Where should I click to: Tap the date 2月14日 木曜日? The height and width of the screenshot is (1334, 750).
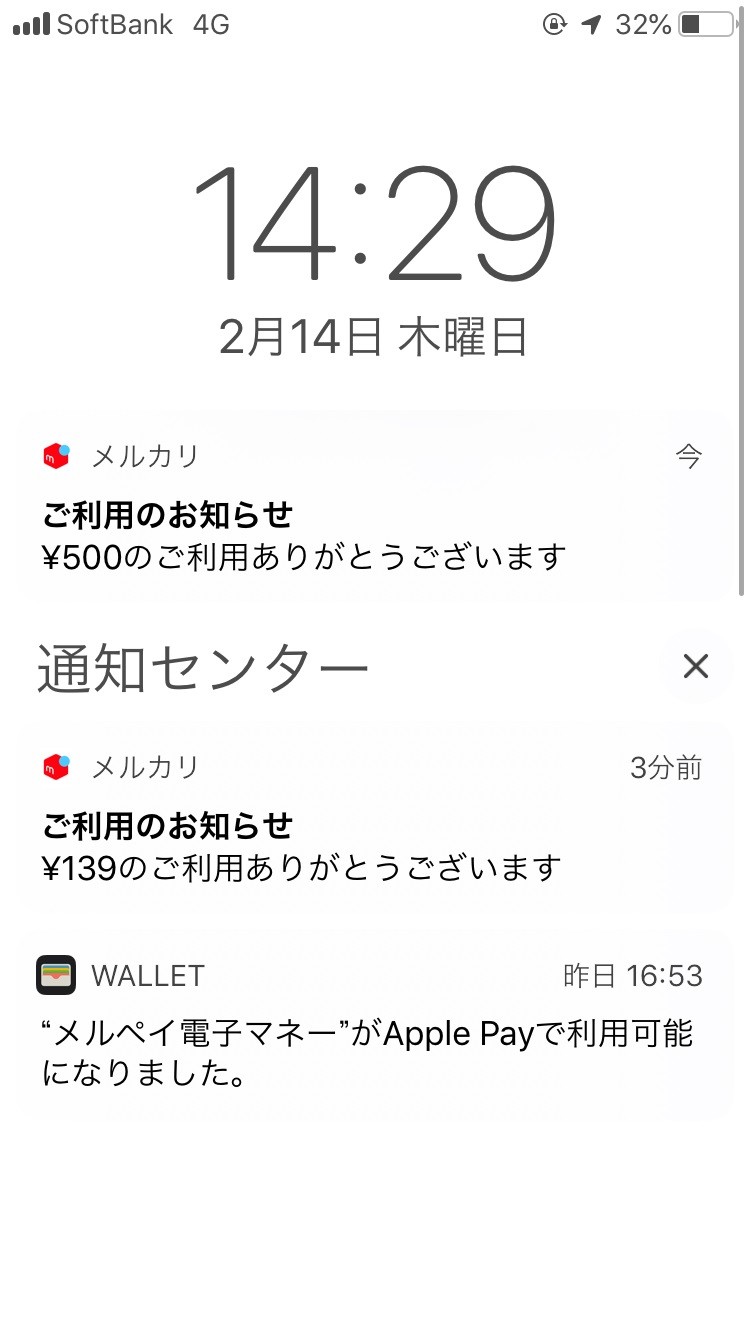(375, 337)
